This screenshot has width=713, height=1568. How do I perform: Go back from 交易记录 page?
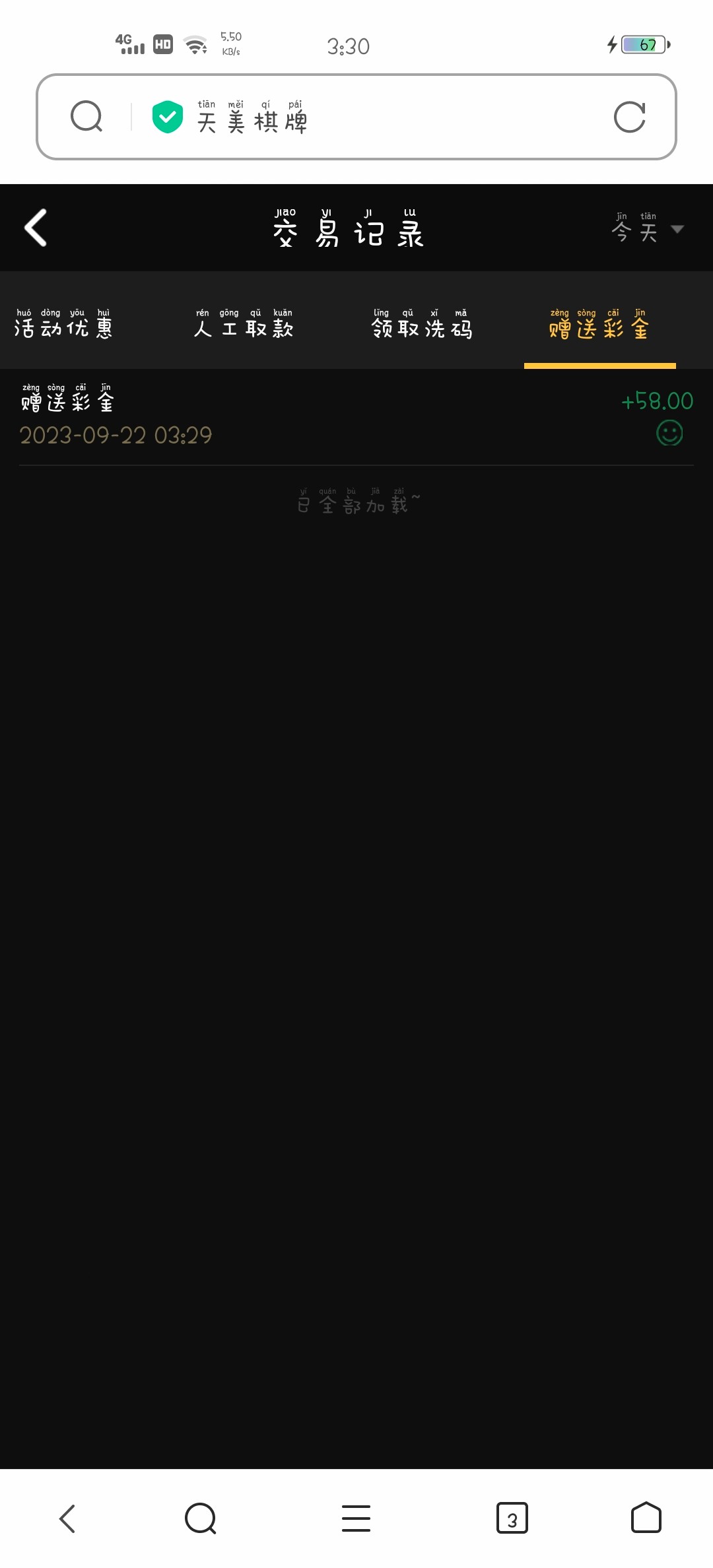[36, 228]
